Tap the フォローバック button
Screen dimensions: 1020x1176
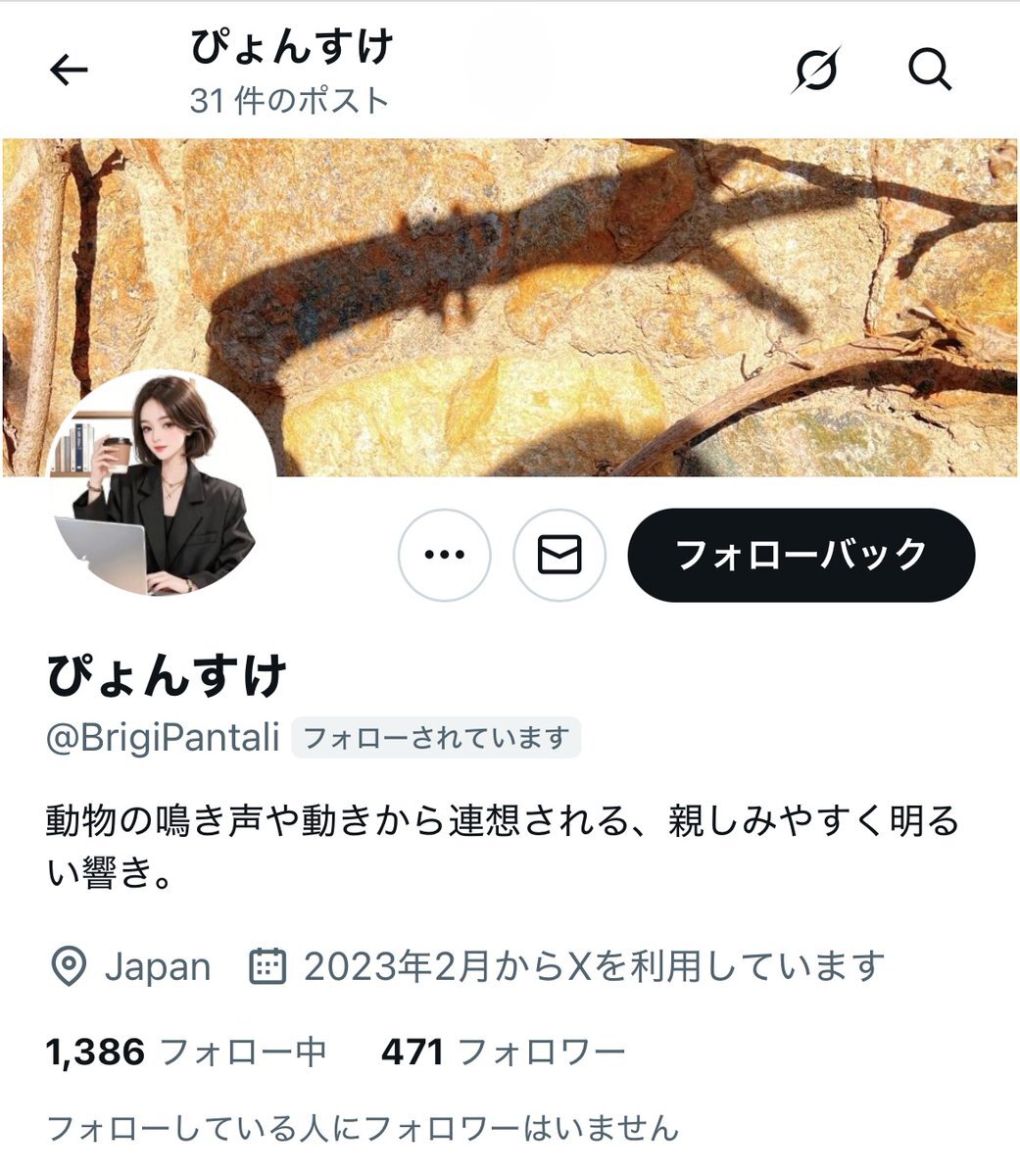pyautogui.click(x=801, y=555)
